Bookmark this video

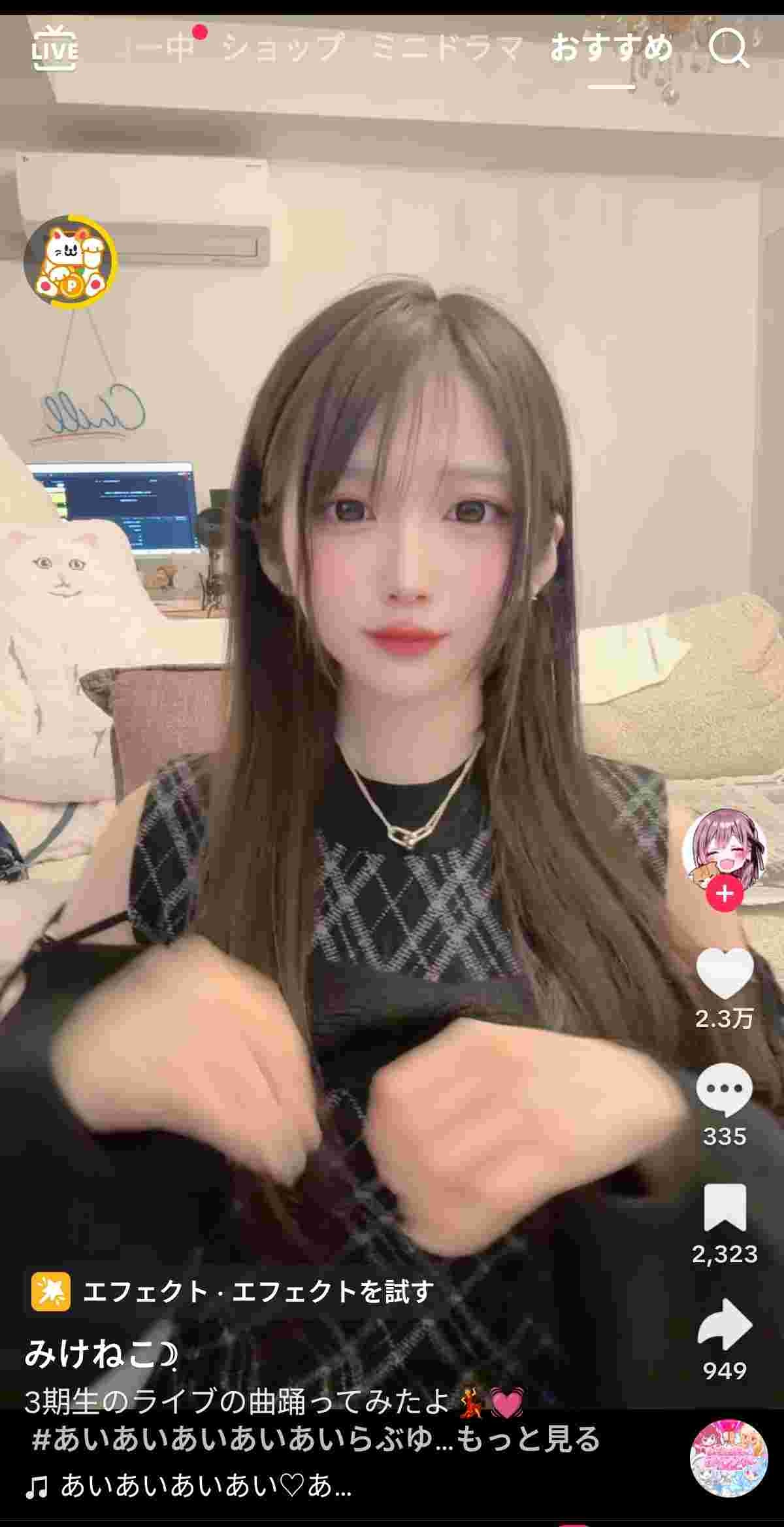point(724,1208)
